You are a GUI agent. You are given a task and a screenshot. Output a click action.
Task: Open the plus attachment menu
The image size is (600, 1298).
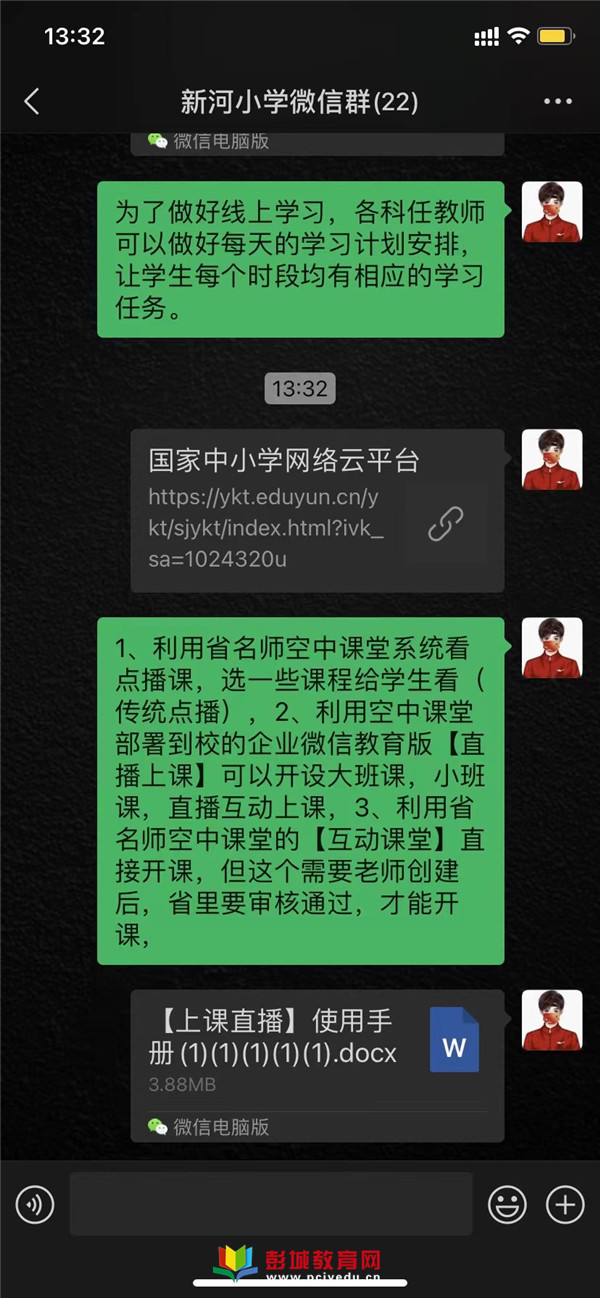point(565,1205)
